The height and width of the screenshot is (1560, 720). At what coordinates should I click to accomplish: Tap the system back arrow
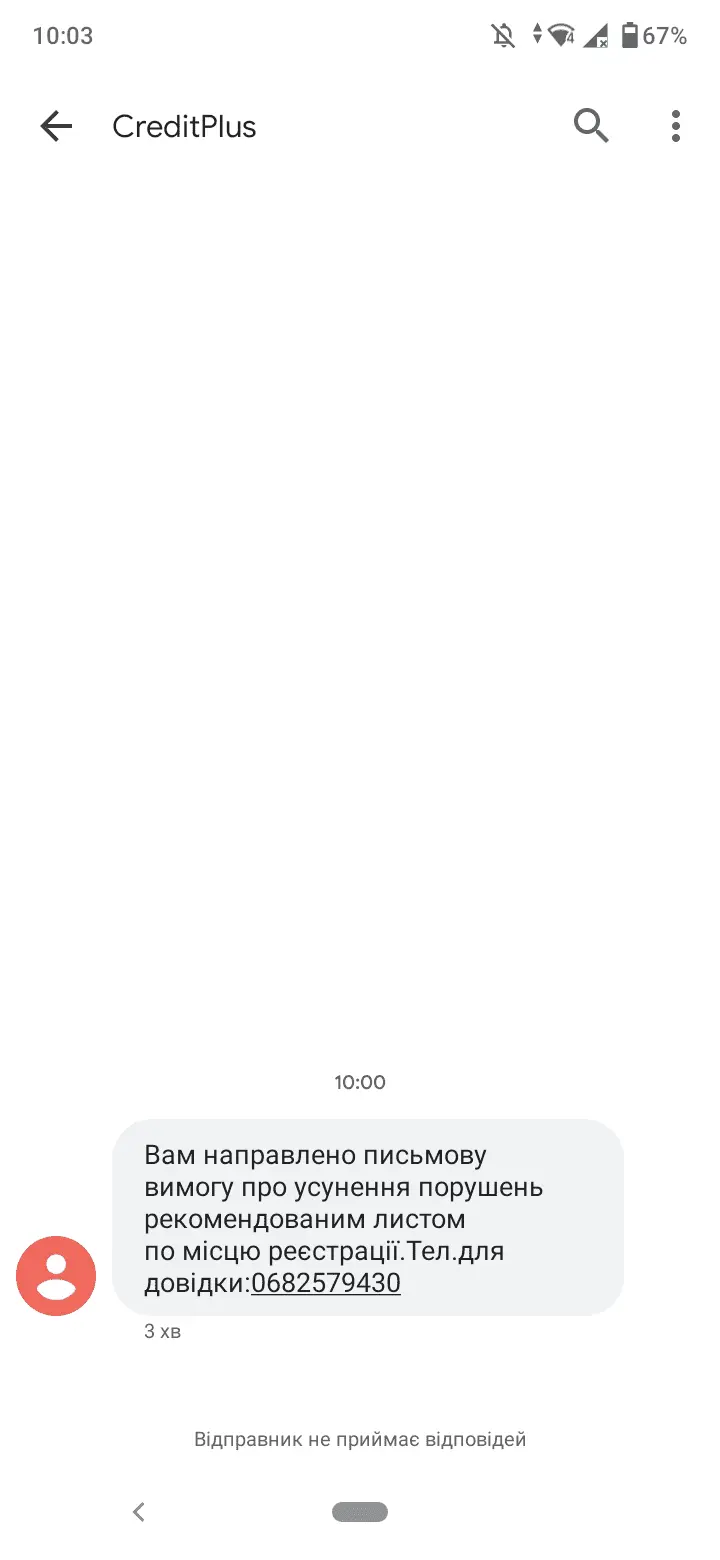point(139,1512)
